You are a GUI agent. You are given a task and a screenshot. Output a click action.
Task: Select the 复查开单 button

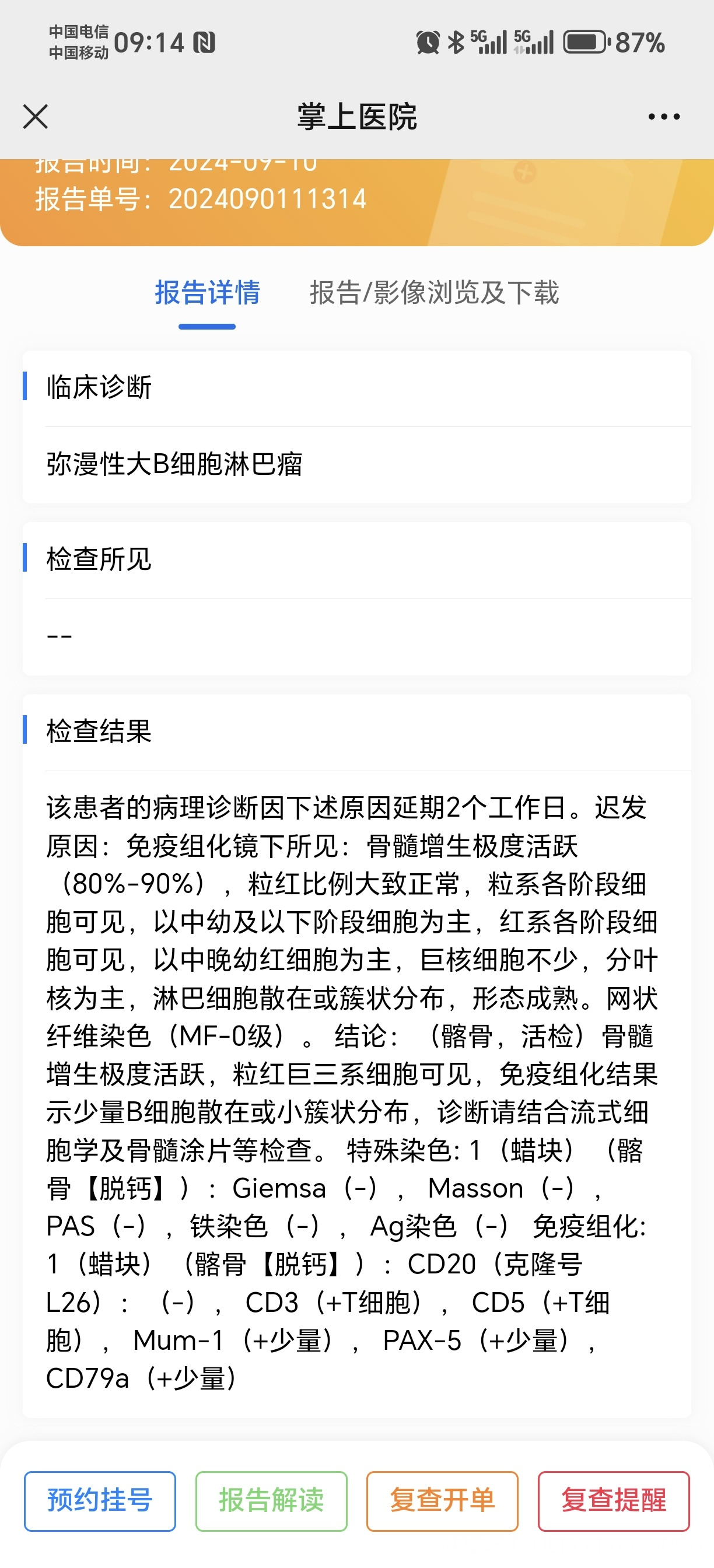[442, 1500]
